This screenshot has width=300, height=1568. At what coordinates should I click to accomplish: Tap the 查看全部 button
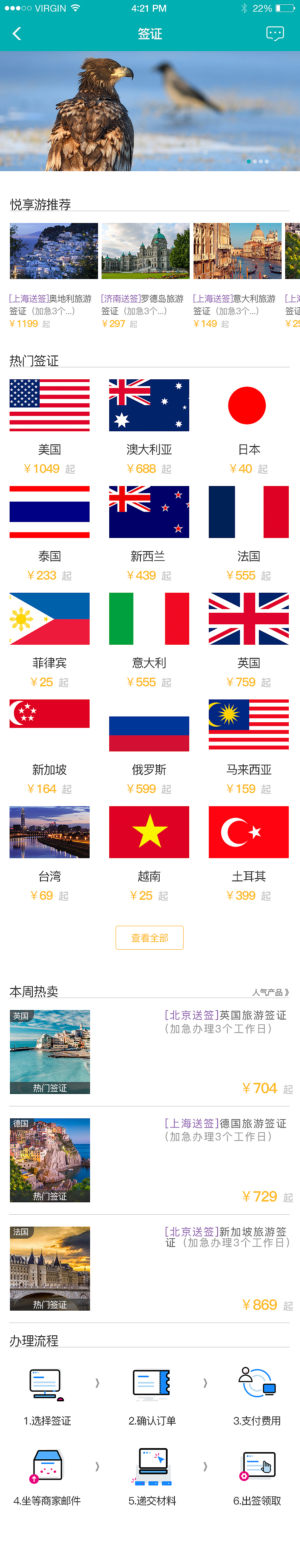(149, 937)
